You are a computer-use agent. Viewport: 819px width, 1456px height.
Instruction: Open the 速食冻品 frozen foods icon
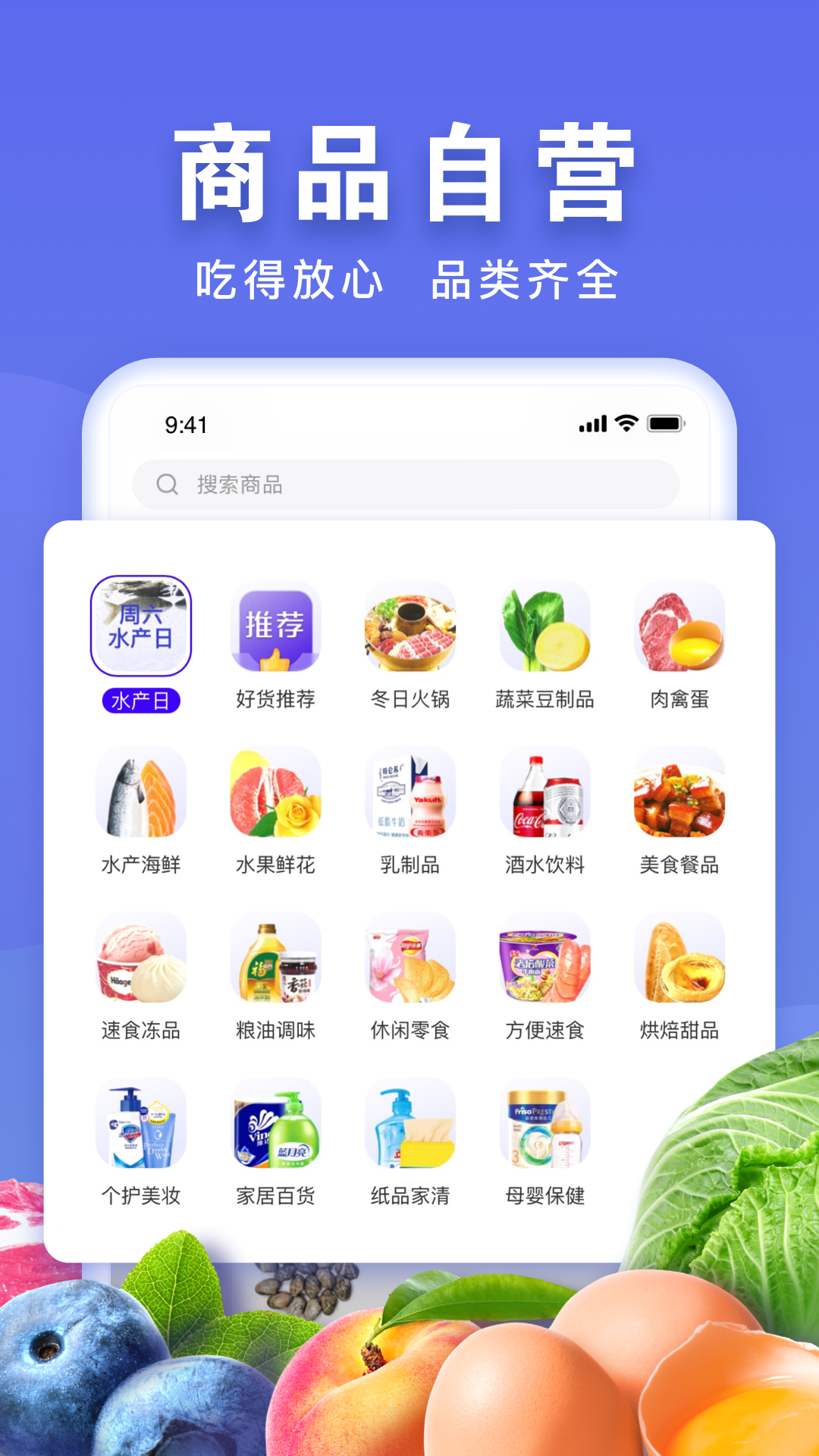pos(141,959)
